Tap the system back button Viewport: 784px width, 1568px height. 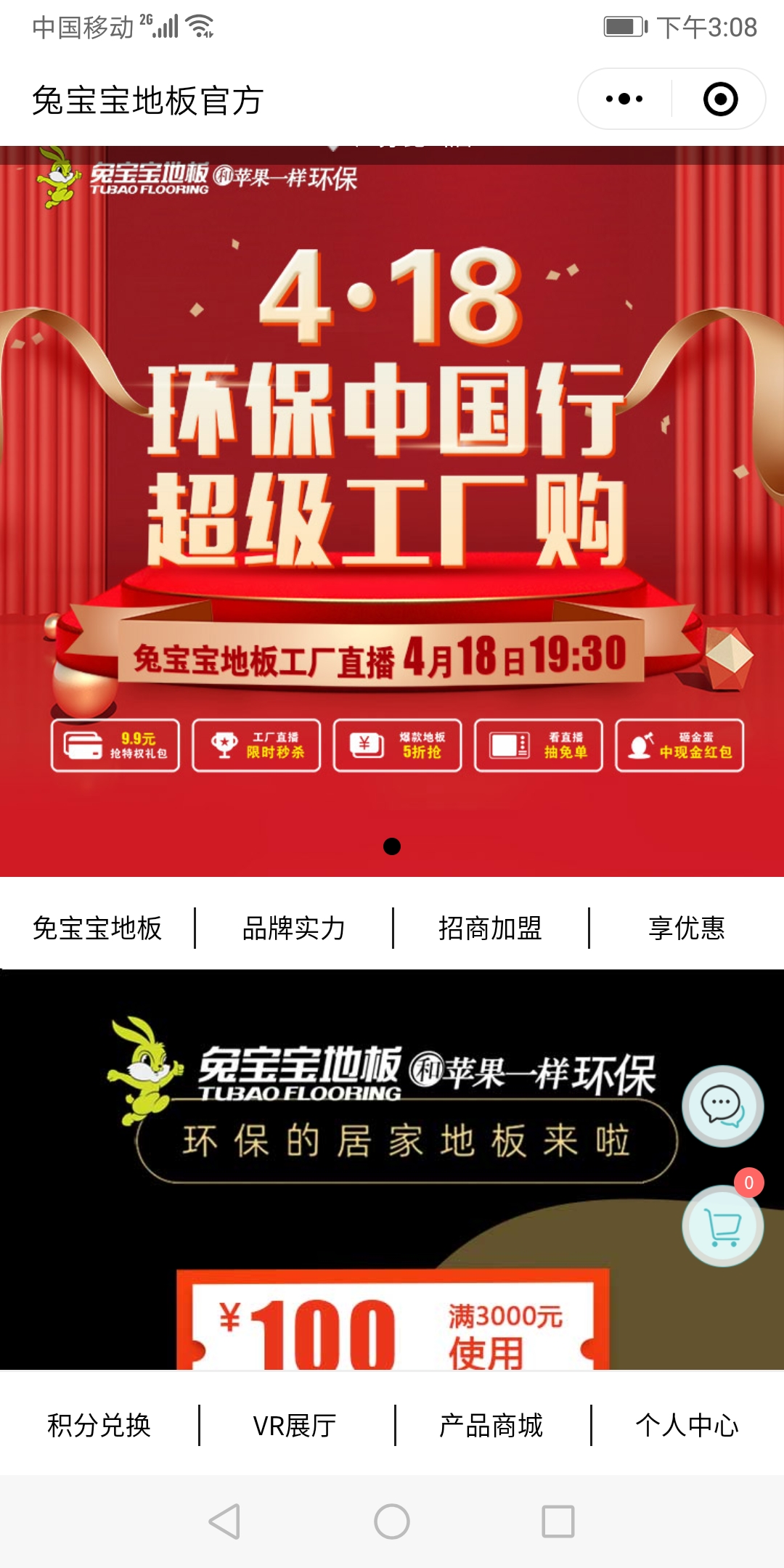point(224,1521)
